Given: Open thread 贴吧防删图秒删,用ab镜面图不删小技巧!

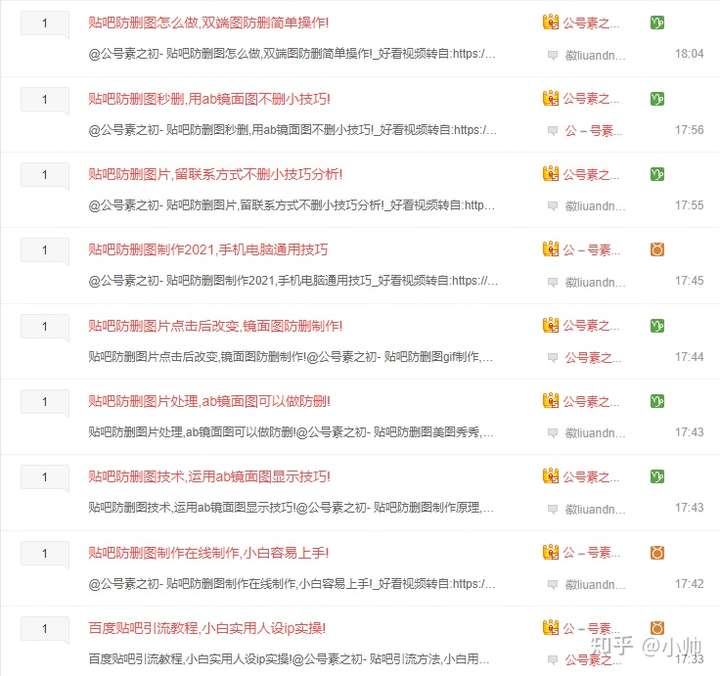Looking at the screenshot, I should pyautogui.click(x=209, y=98).
